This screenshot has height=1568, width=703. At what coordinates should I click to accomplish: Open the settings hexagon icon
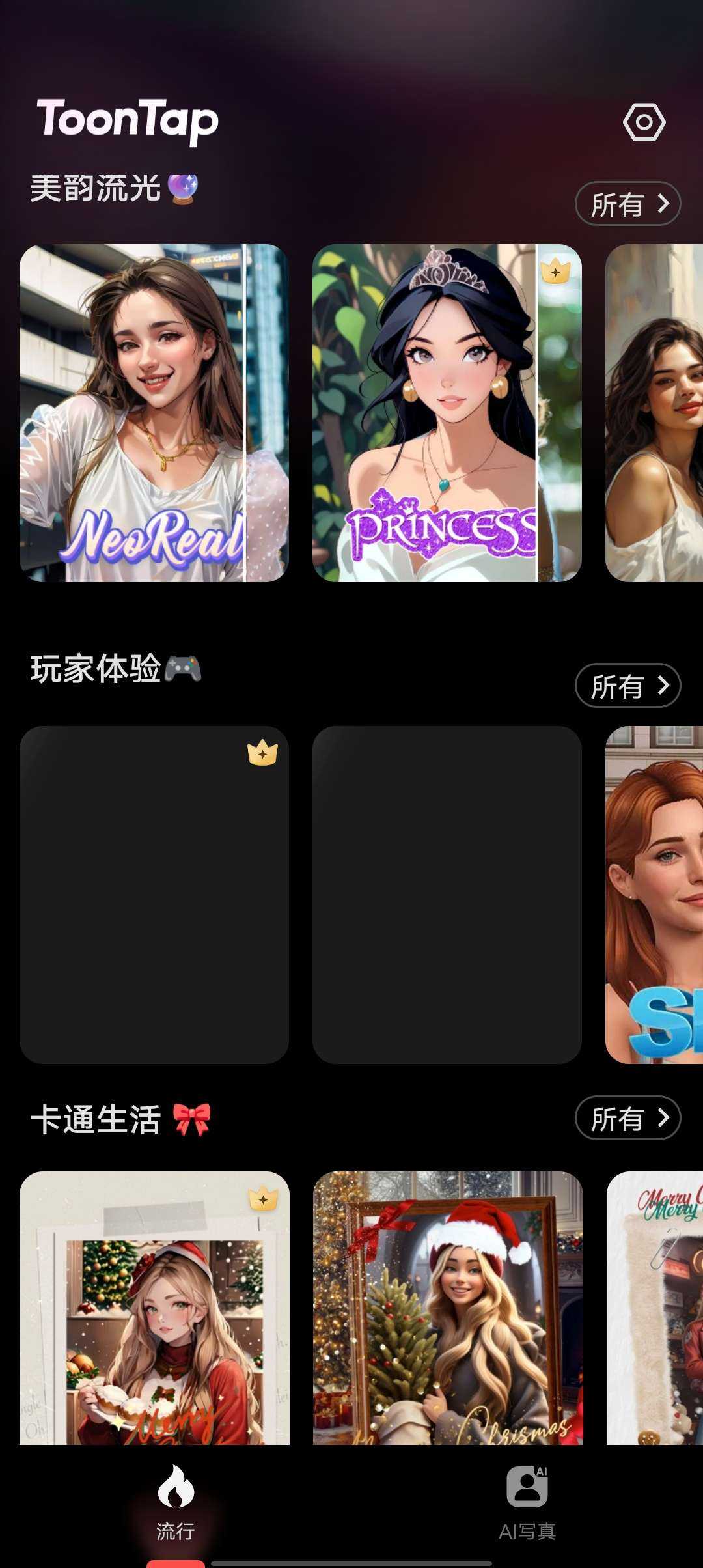point(644,122)
